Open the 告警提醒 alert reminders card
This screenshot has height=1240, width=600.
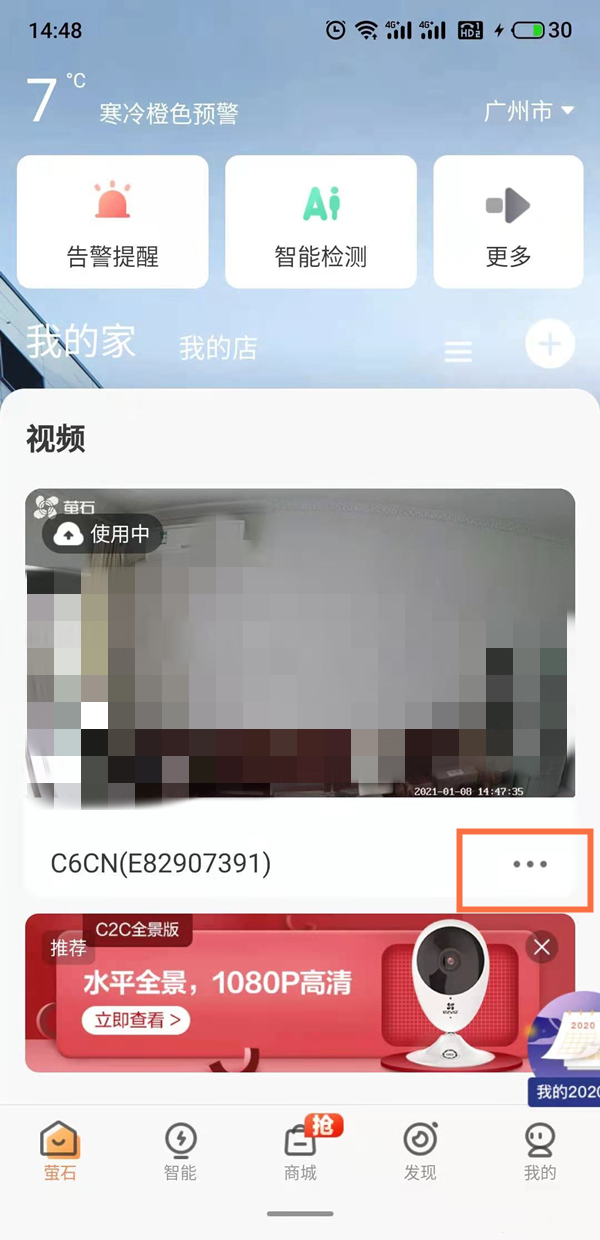[x=112, y=222]
